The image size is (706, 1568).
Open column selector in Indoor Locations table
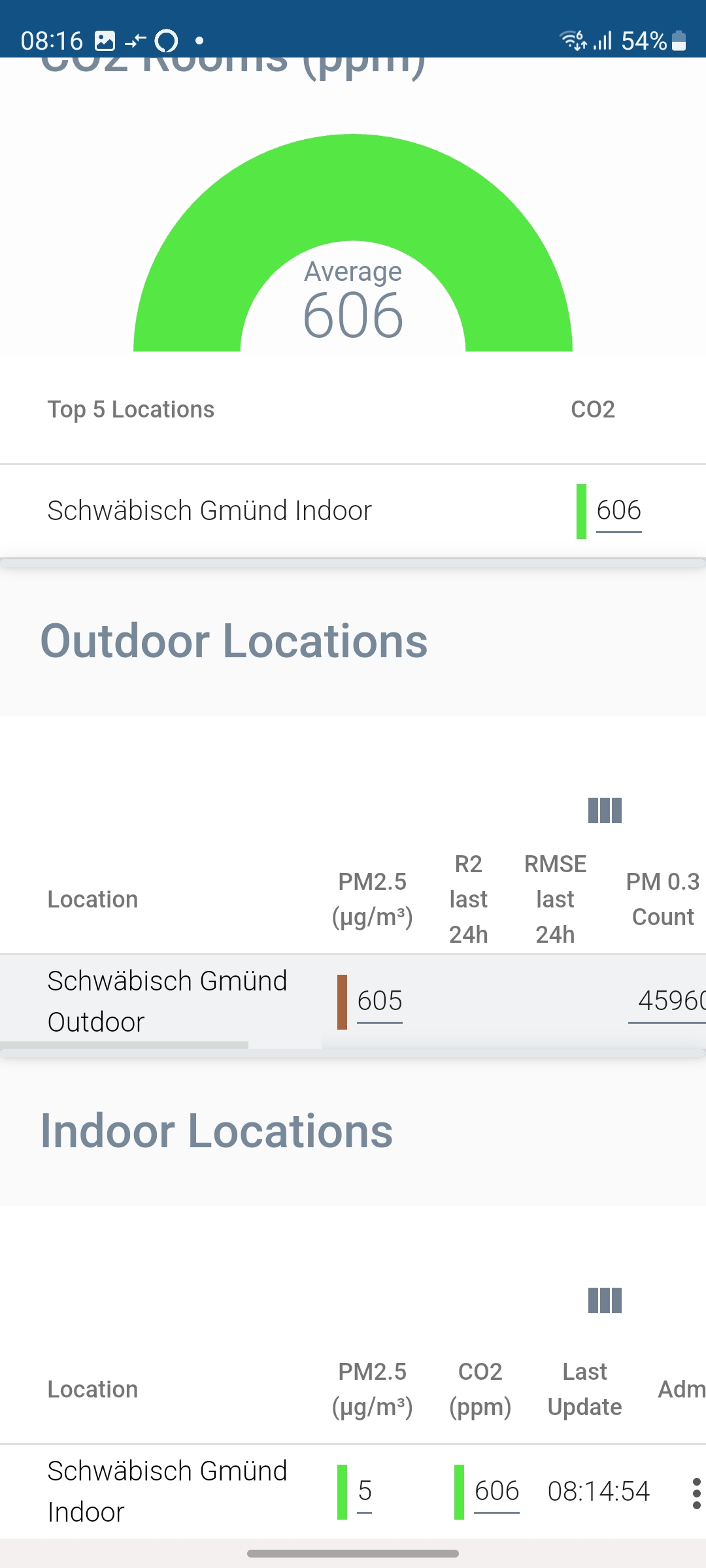[x=605, y=1301]
